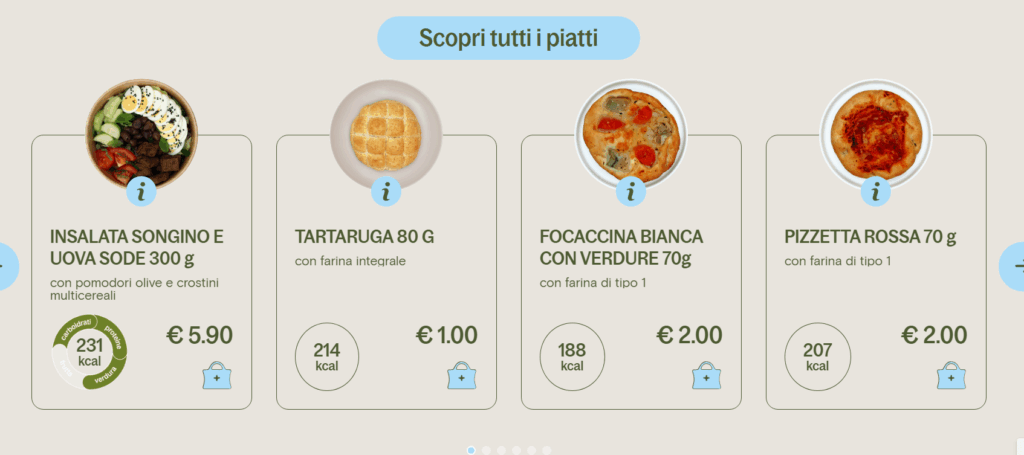Open info for Pizzetta Rossa 70 g
This screenshot has width=1024, height=455.
(x=876, y=191)
